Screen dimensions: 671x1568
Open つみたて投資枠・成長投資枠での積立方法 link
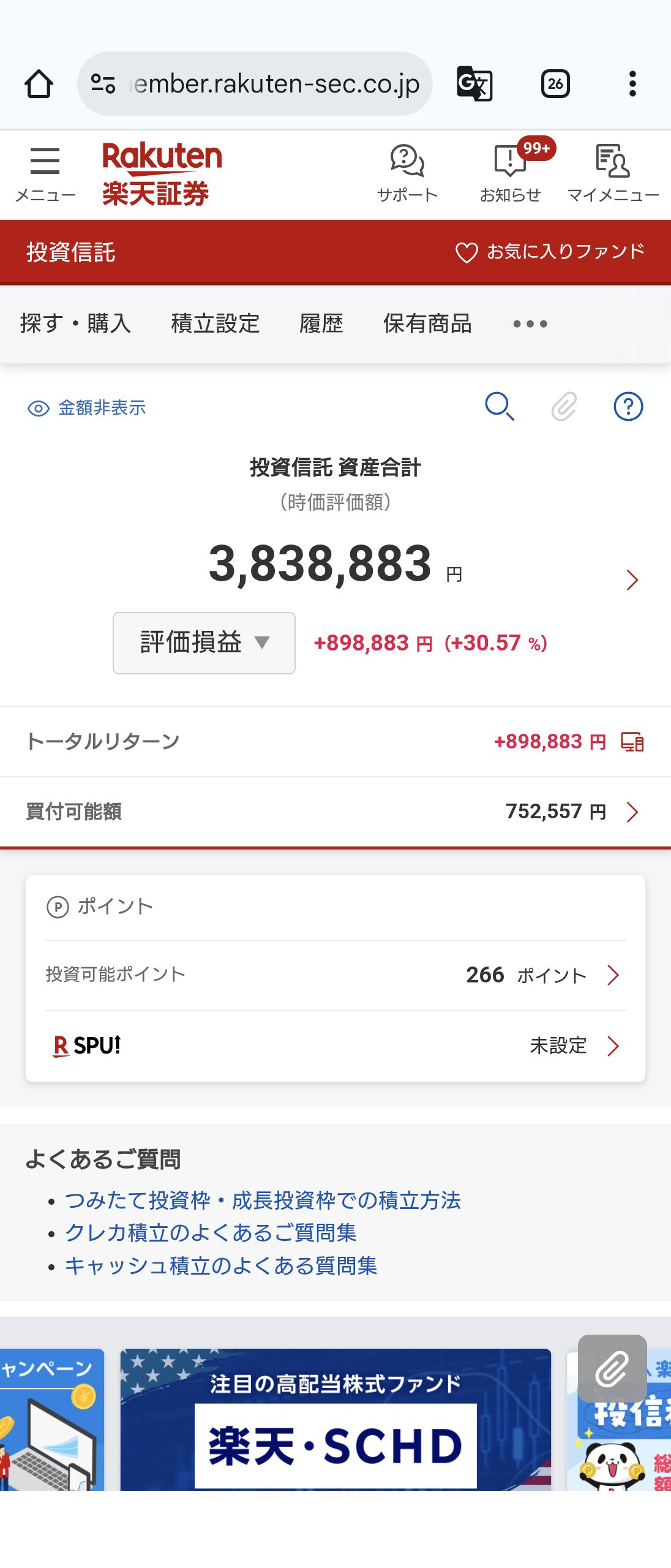(263, 1200)
